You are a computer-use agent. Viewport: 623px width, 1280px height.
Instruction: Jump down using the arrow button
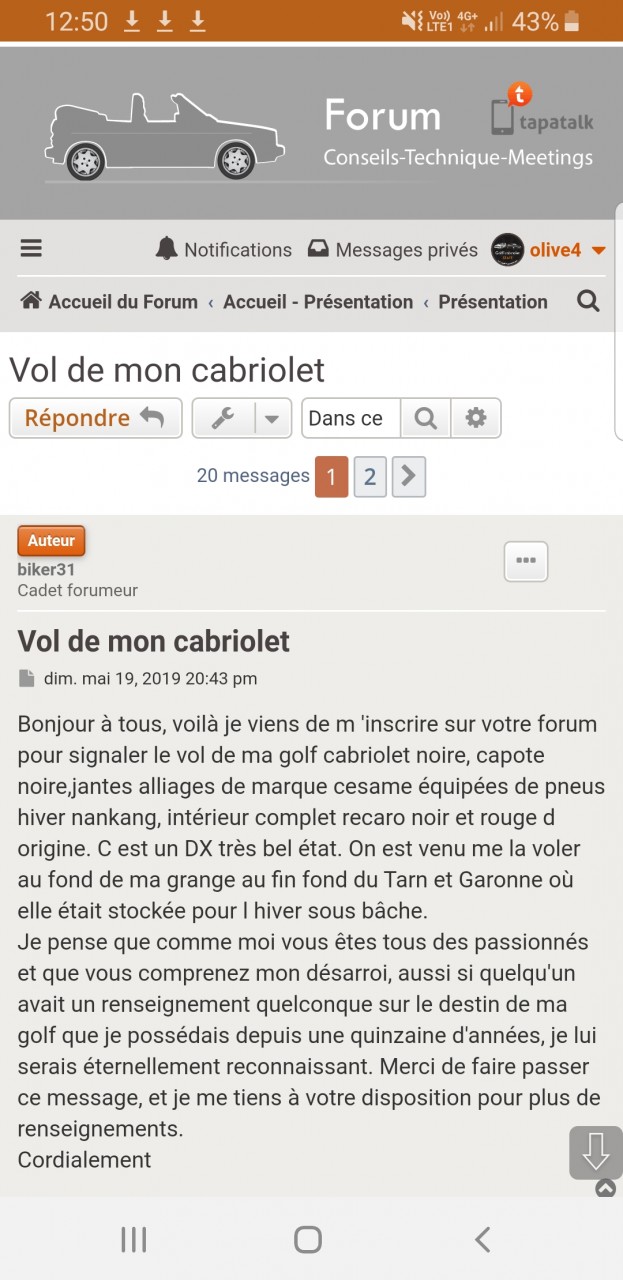tap(596, 1153)
